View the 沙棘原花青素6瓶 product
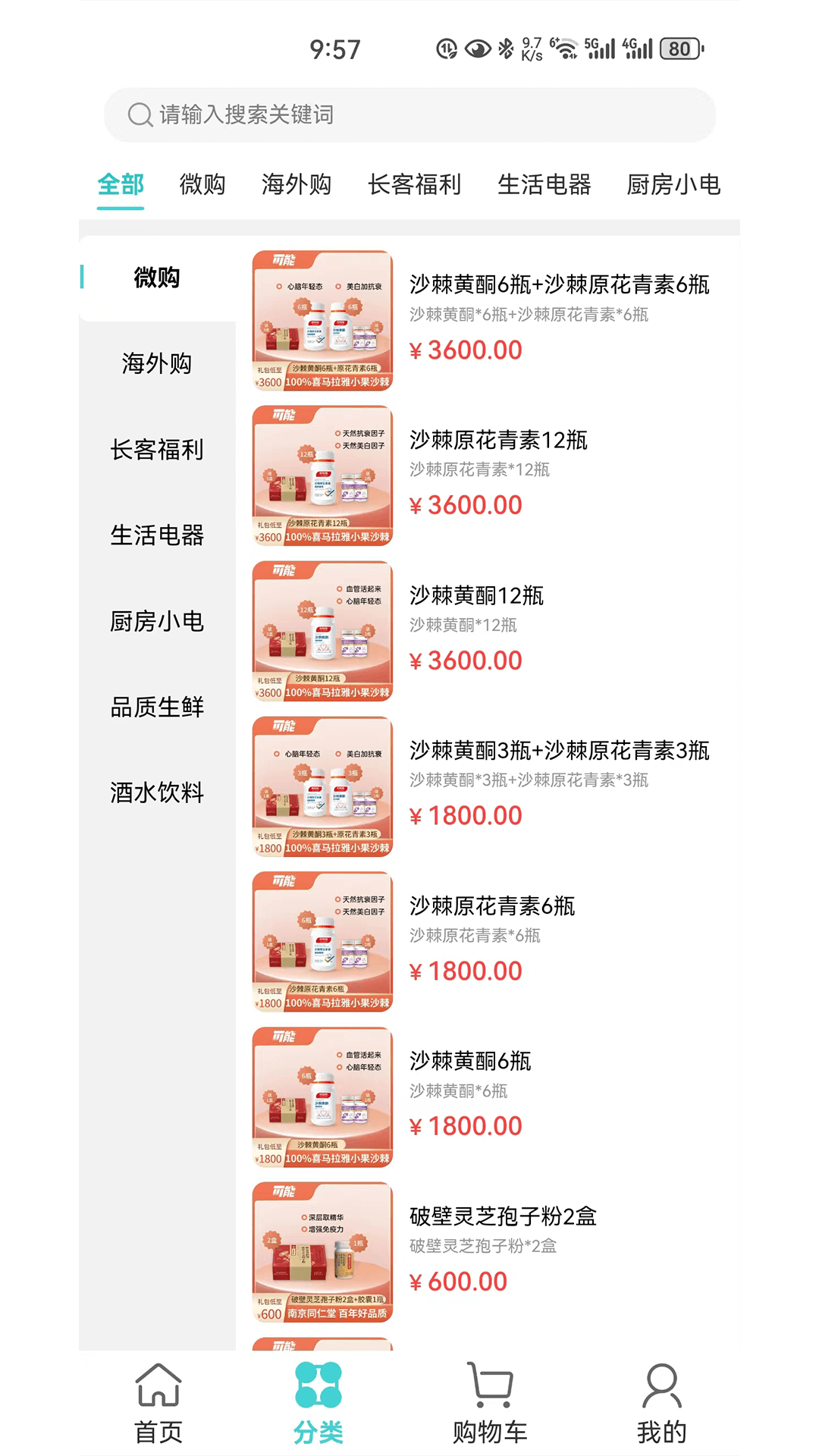Screen dimensions: 819x1456 click(x=492, y=906)
